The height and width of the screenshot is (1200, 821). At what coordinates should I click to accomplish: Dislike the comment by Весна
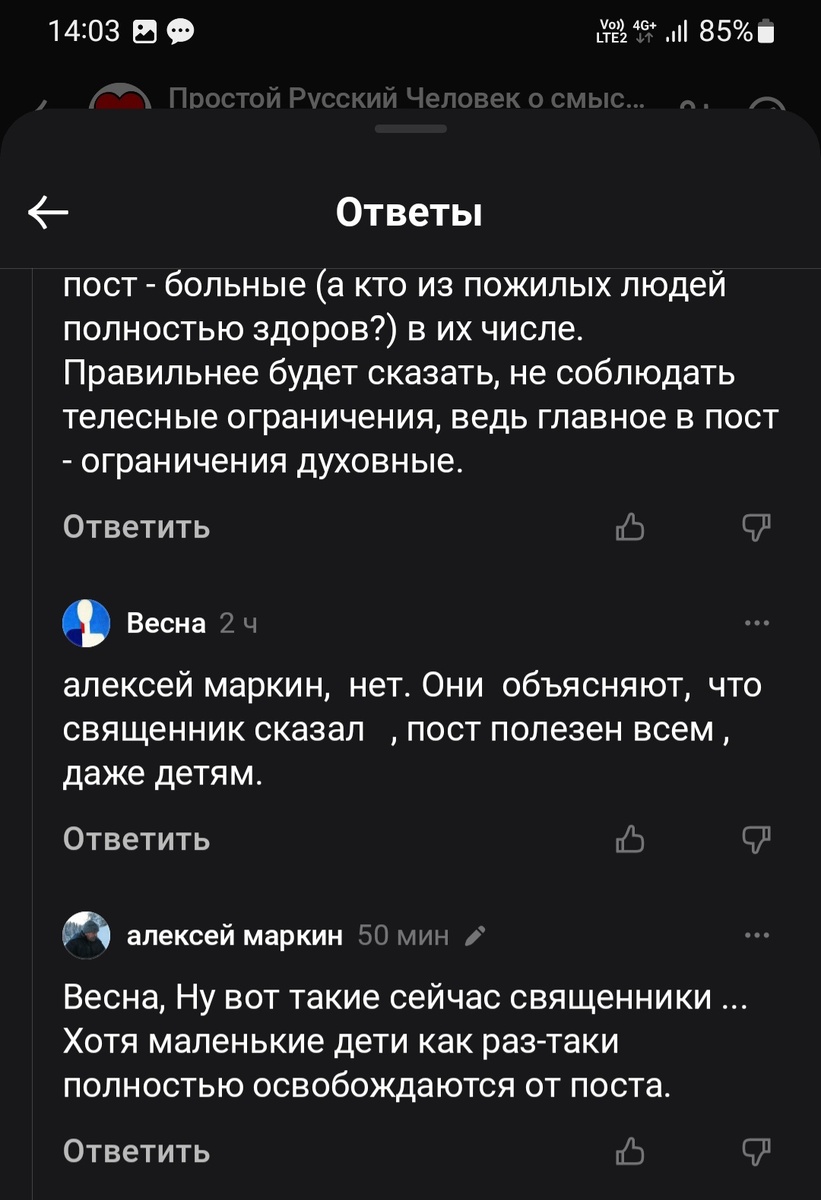[x=757, y=840]
